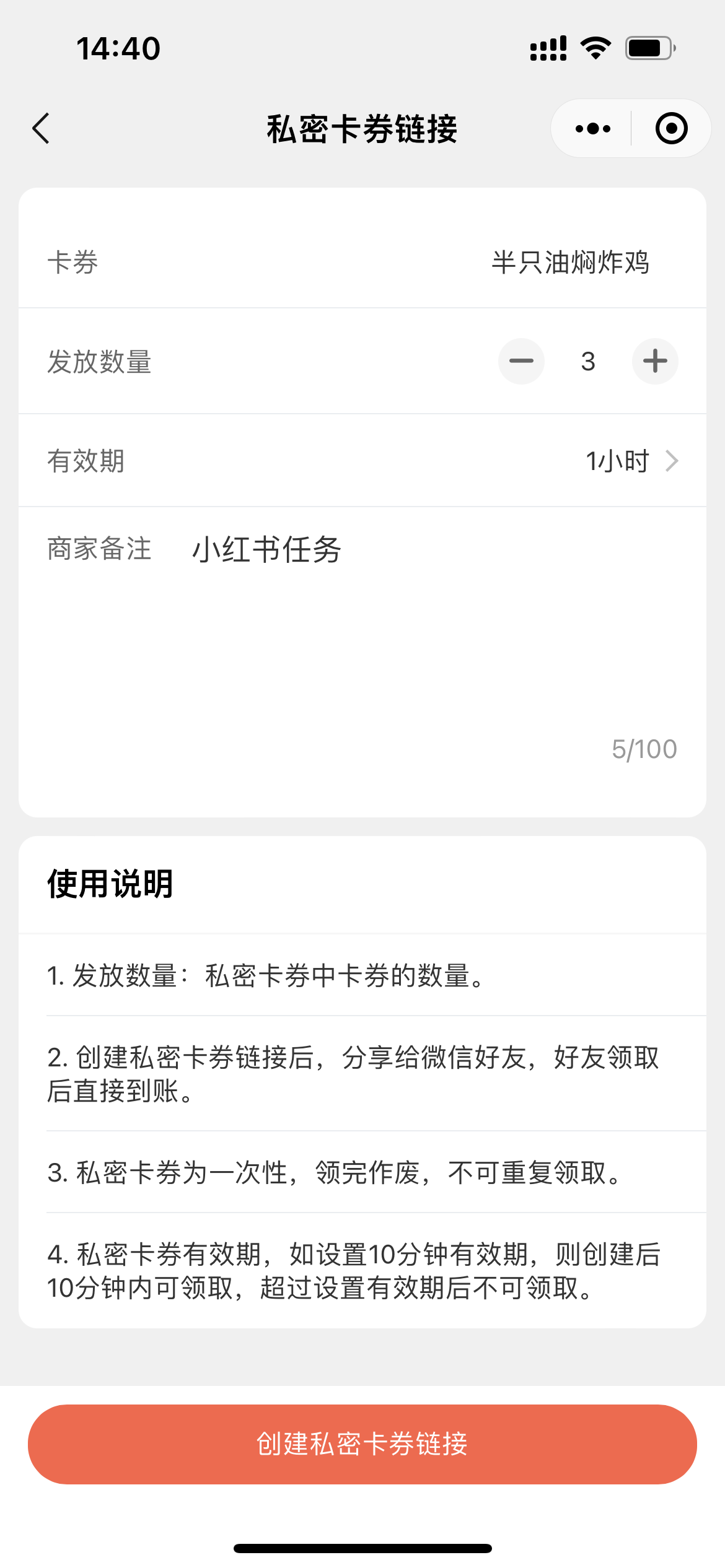Viewport: 725px width, 1568px height.
Task: Tap the back arrow to return
Action: [x=41, y=128]
